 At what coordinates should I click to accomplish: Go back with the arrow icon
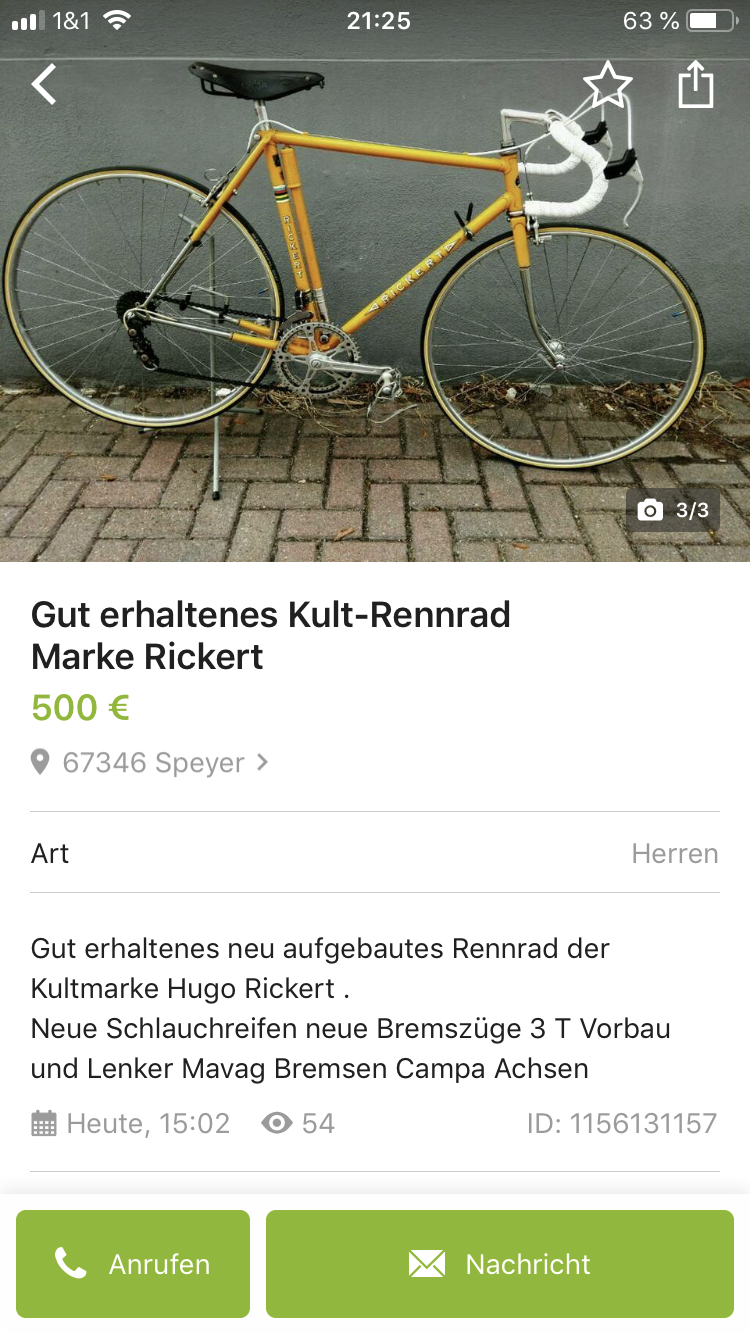[44, 85]
